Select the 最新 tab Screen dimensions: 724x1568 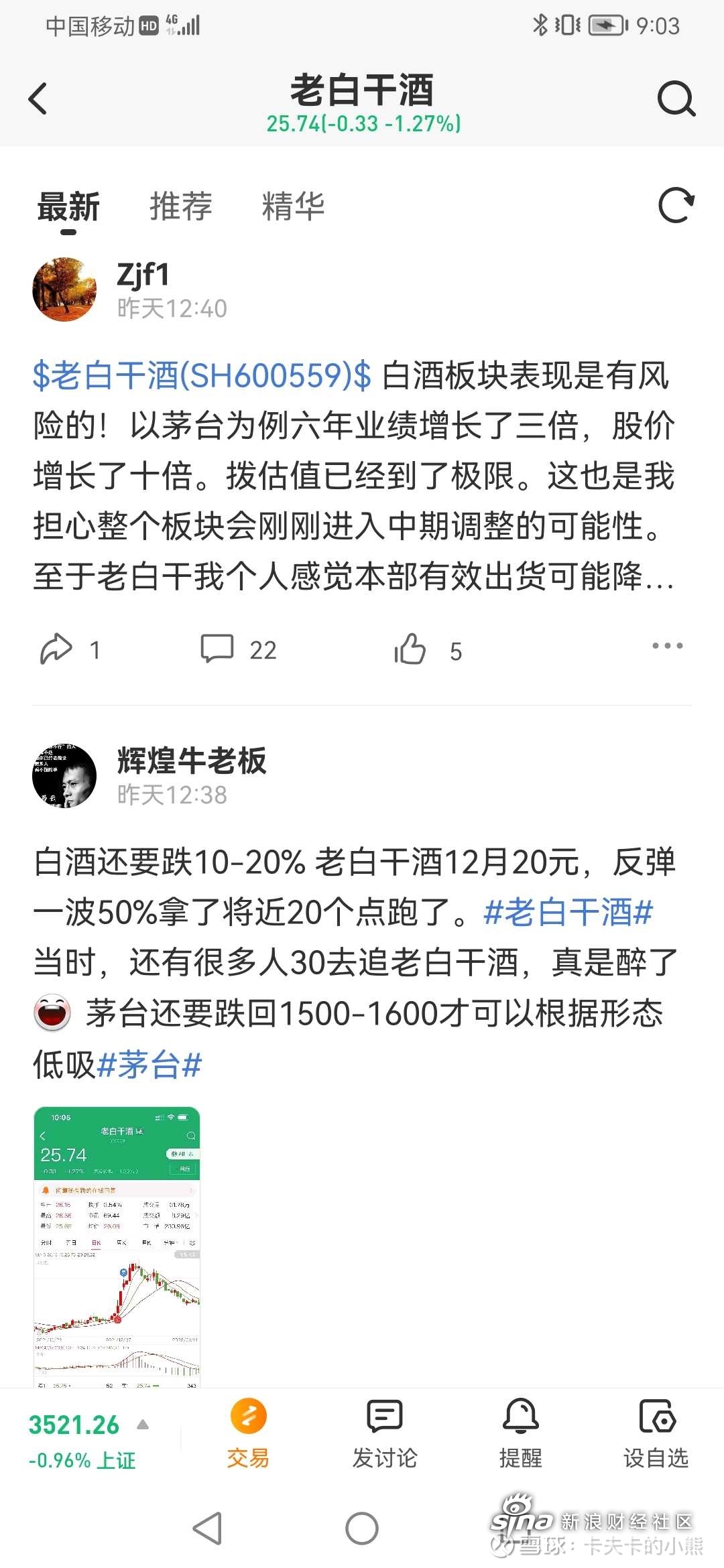click(x=68, y=206)
